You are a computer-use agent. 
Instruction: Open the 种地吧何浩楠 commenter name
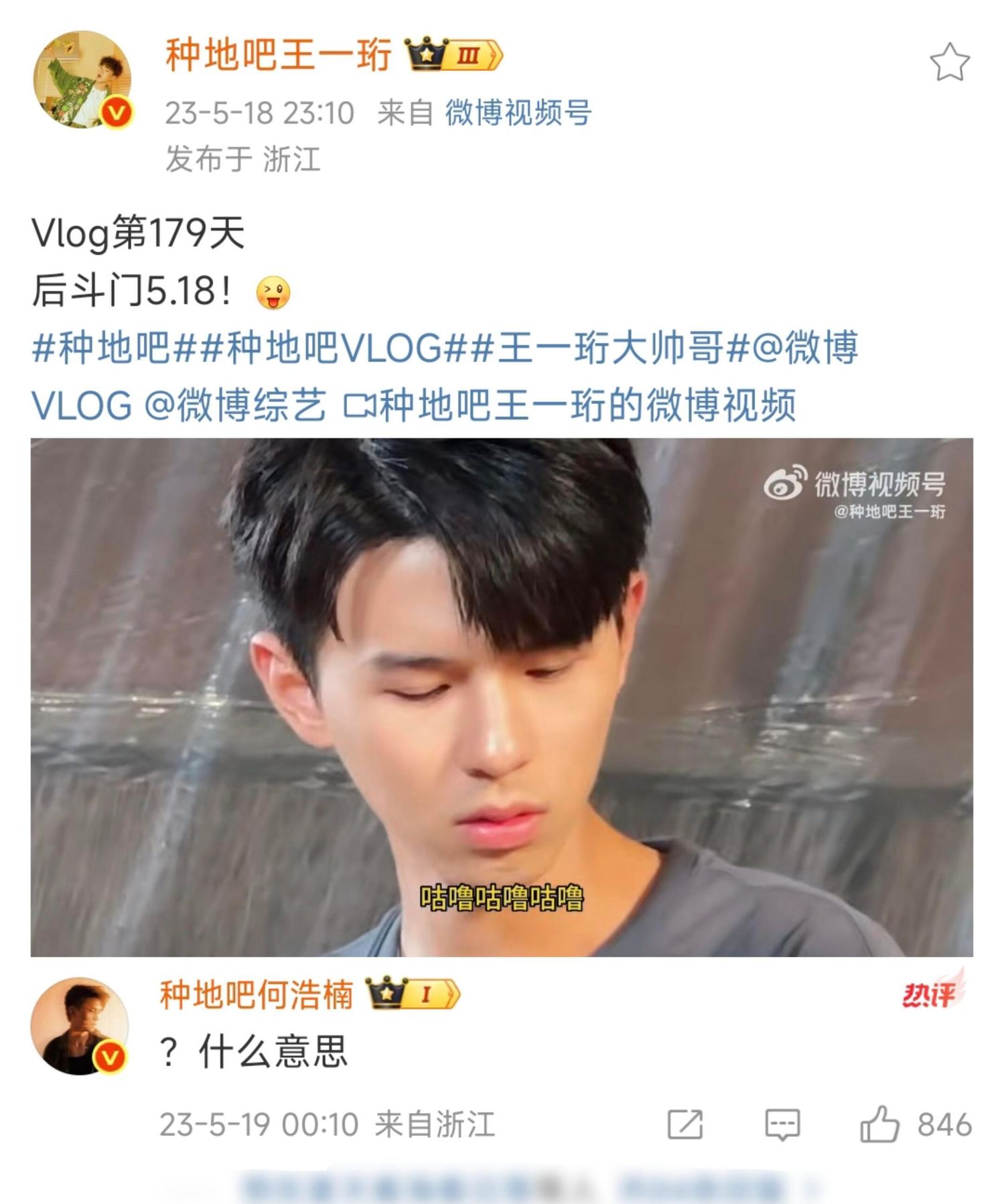click(256, 994)
